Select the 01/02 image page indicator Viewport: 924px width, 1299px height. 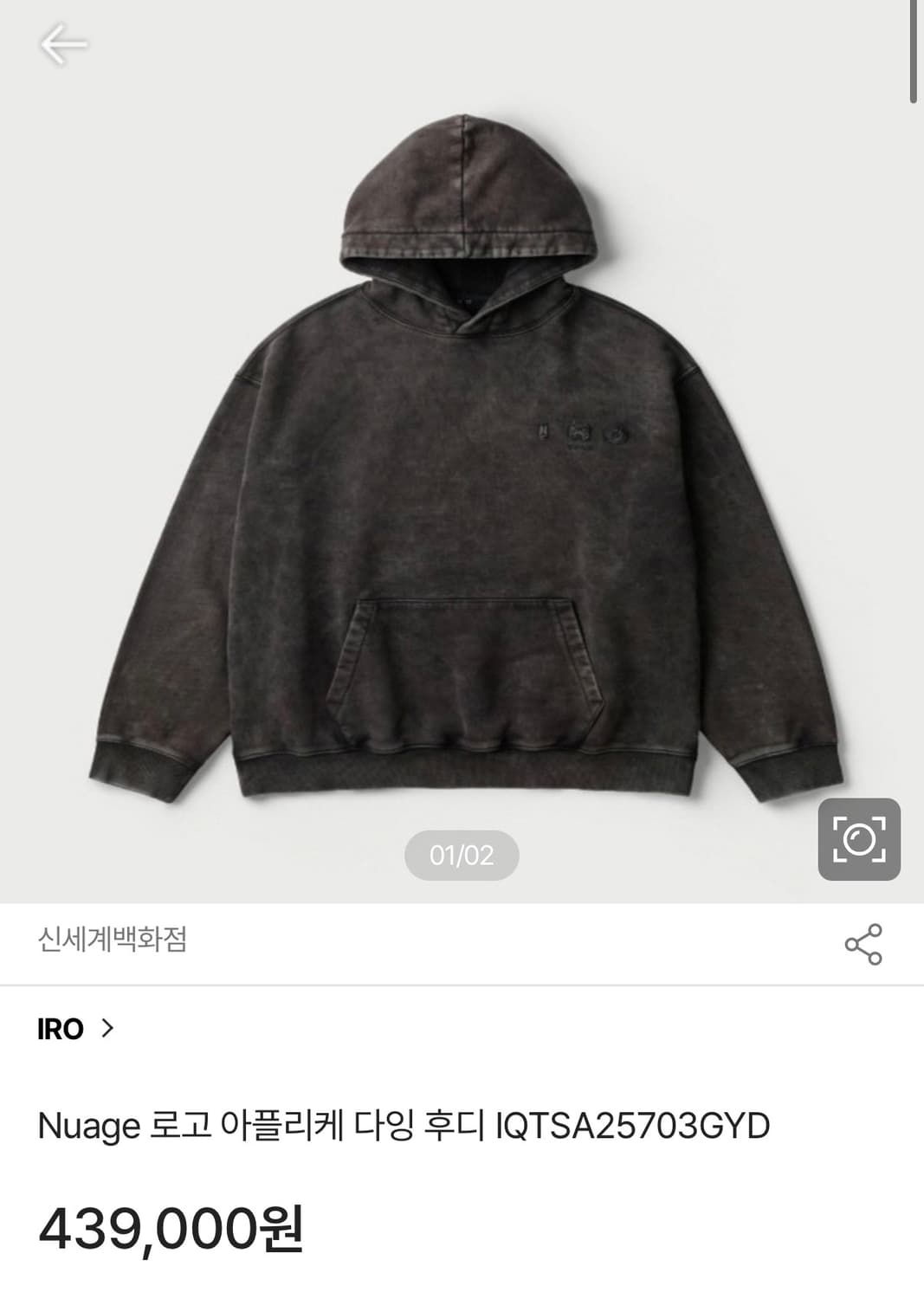point(462,852)
